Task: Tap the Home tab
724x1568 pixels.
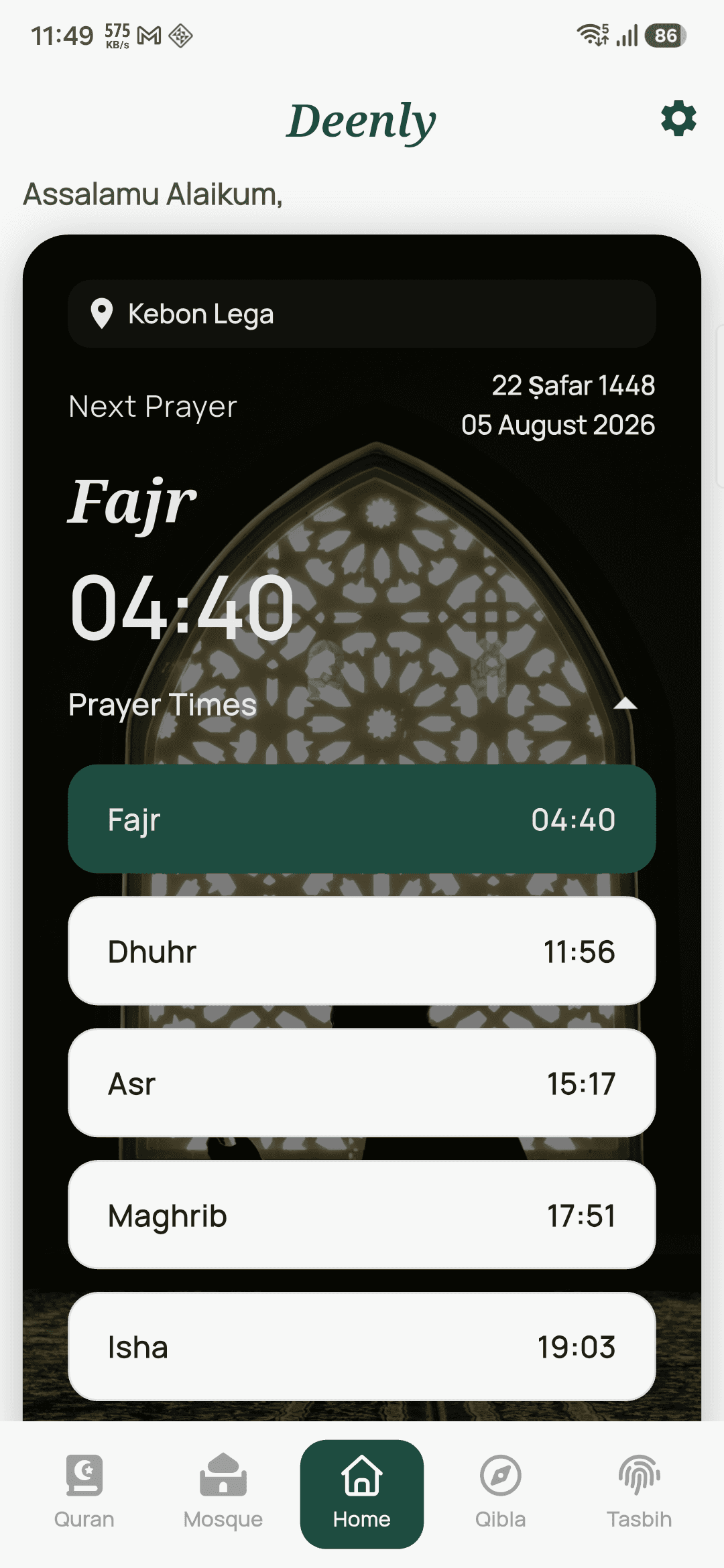Action: point(362,1494)
